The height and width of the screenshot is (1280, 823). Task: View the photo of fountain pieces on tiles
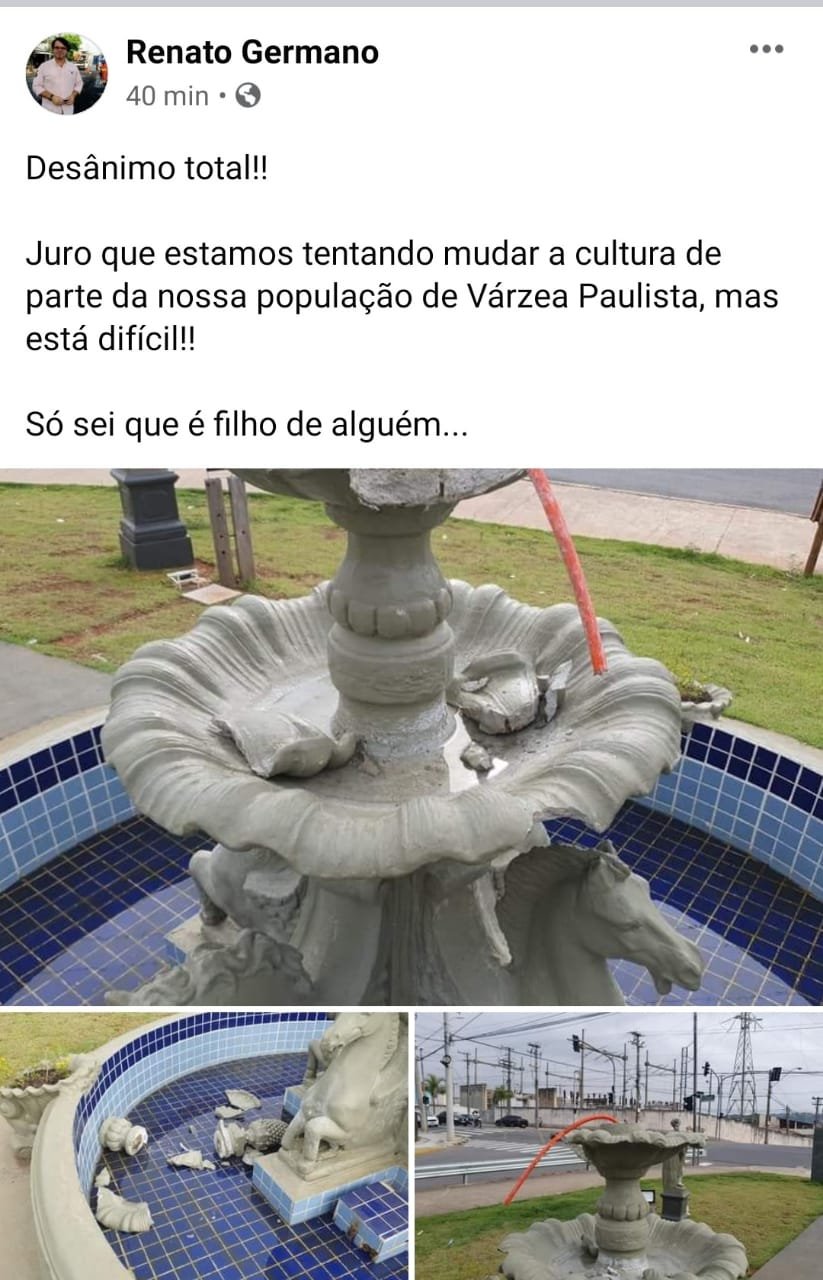[x=204, y=1146]
